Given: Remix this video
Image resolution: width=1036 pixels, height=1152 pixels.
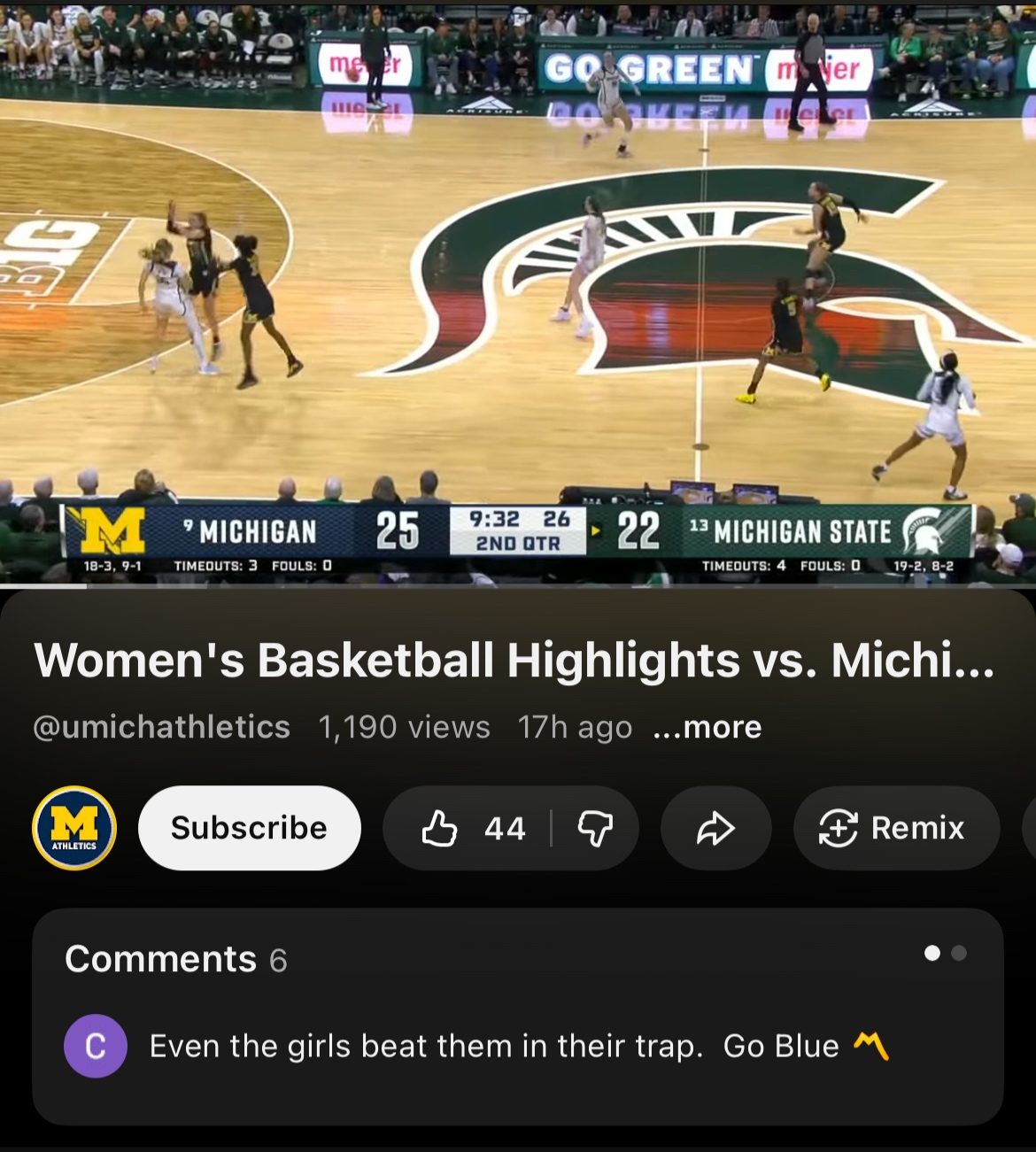Looking at the screenshot, I should [x=896, y=829].
